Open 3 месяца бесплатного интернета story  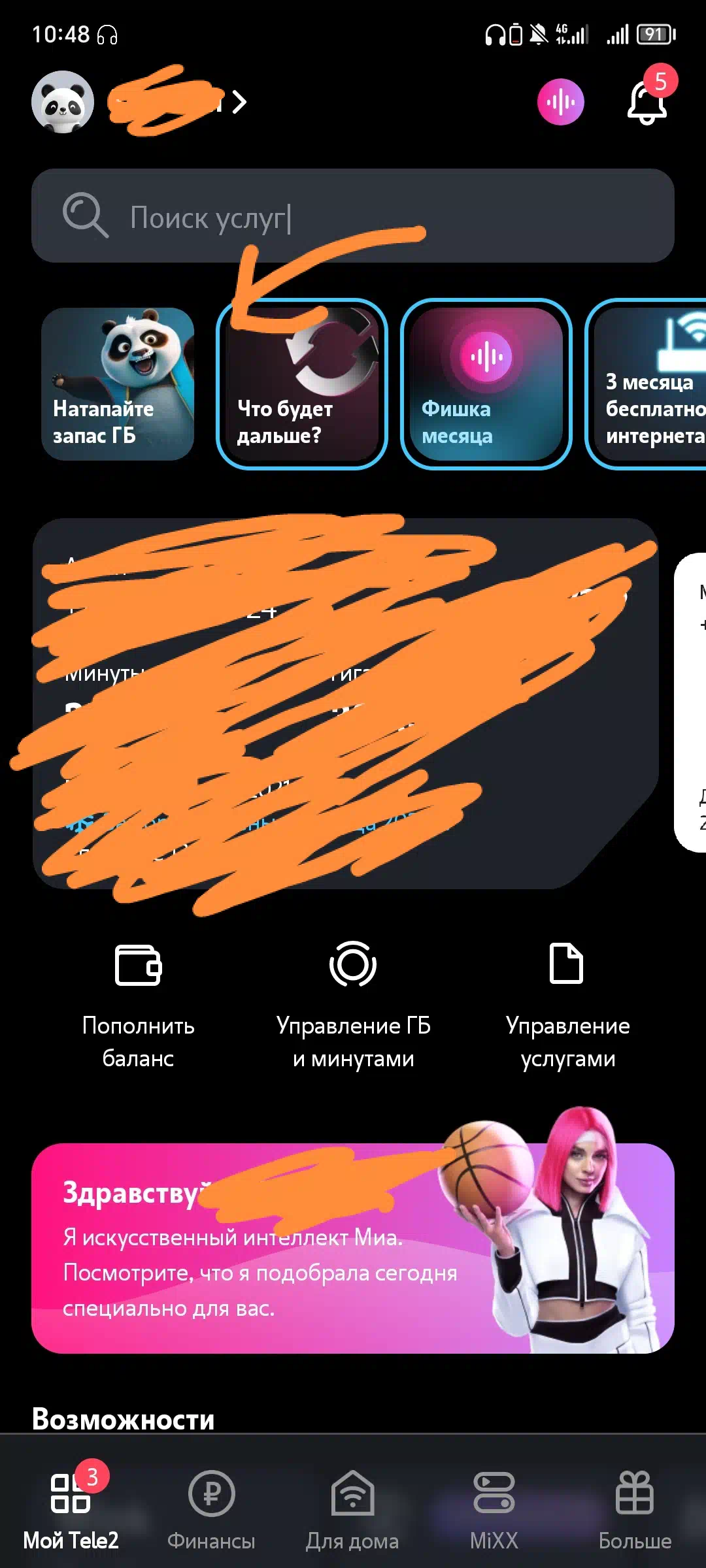click(647, 384)
